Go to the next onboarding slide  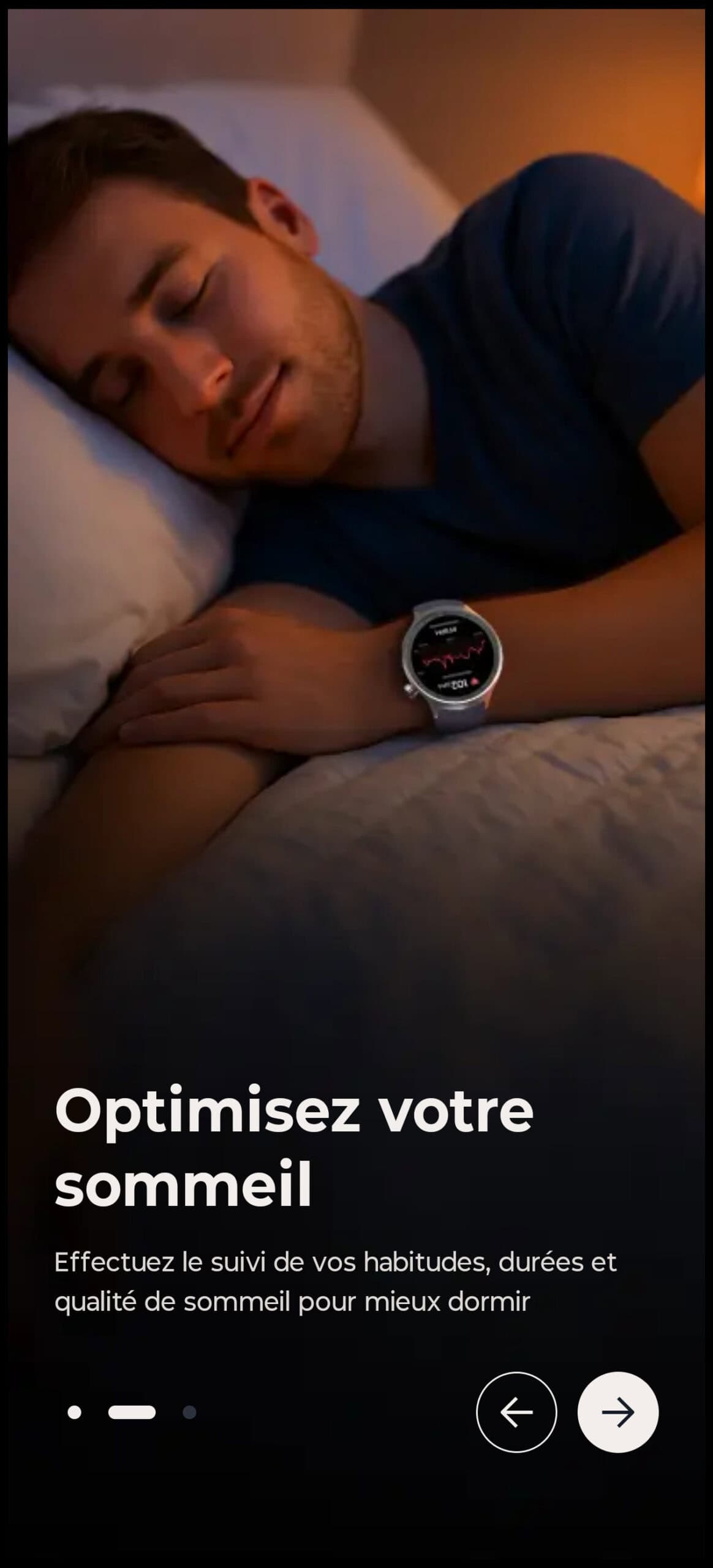617,1412
